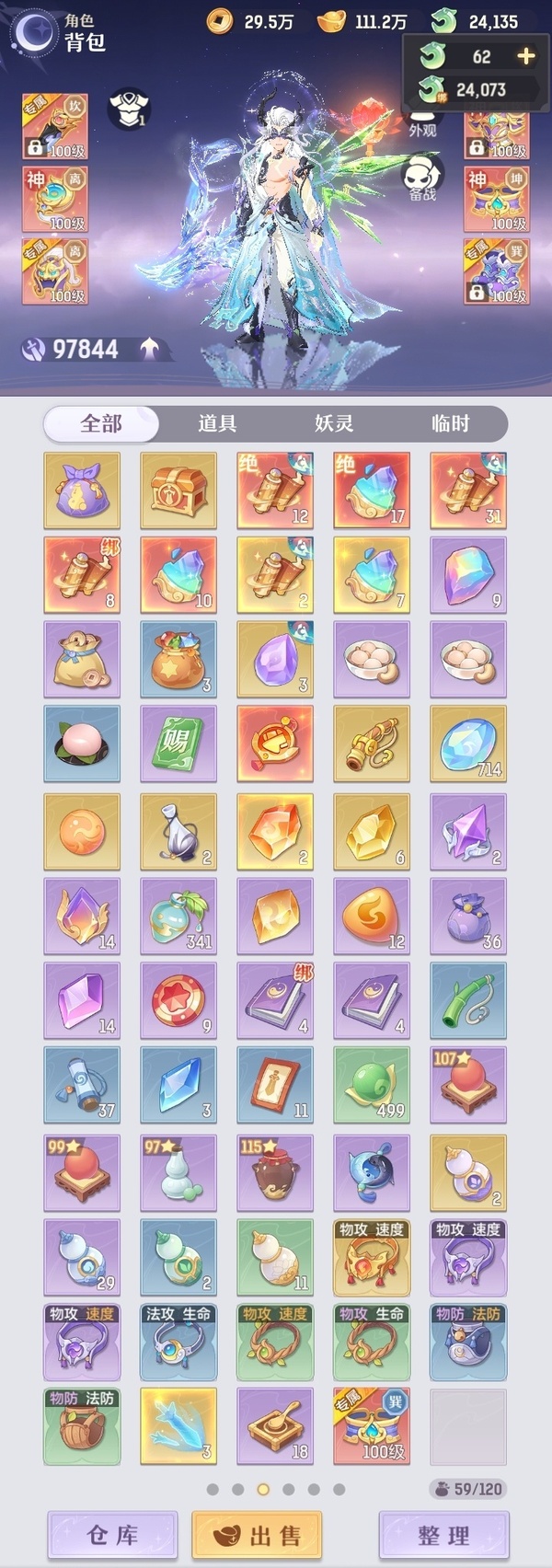Select the green 赐 book item

178,744
